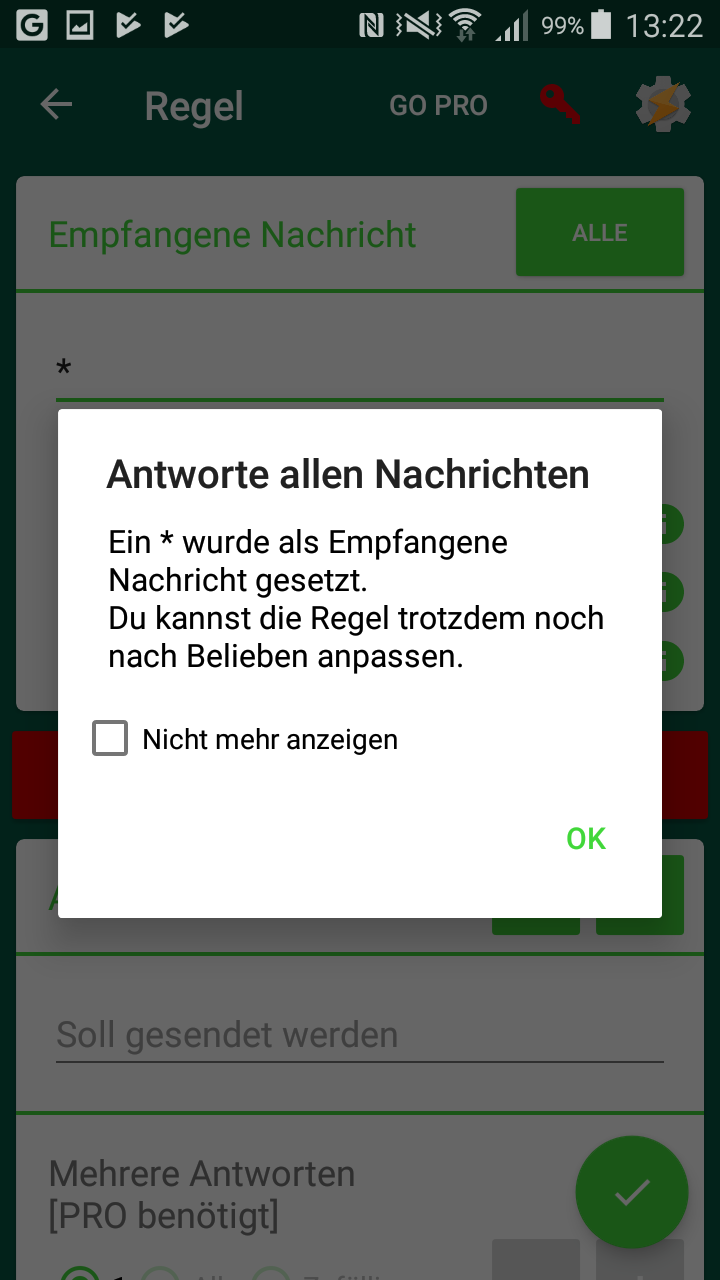
Task: Tap the Soll gesendet werden field
Action: coord(360,1035)
